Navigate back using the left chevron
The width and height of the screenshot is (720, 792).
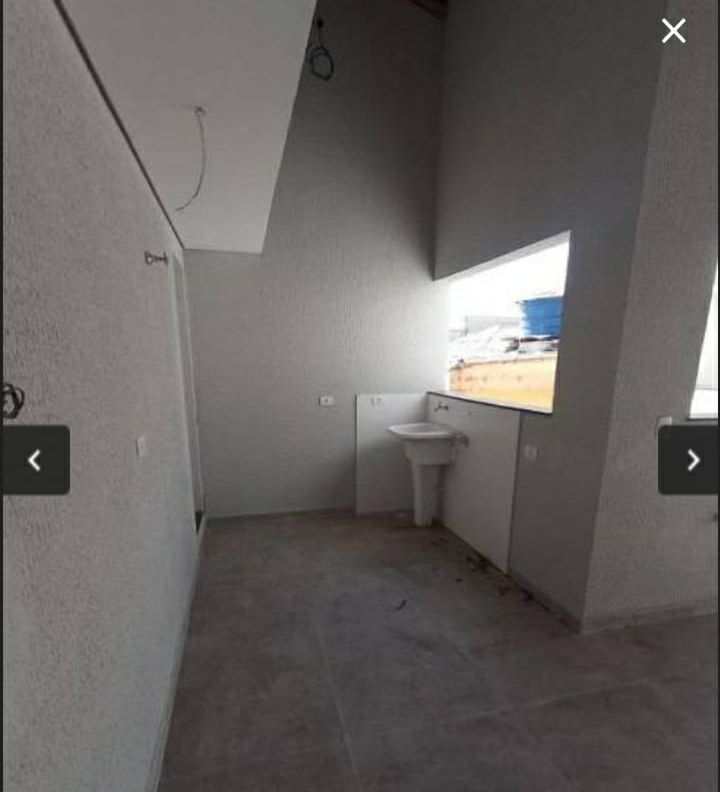pos(35,460)
